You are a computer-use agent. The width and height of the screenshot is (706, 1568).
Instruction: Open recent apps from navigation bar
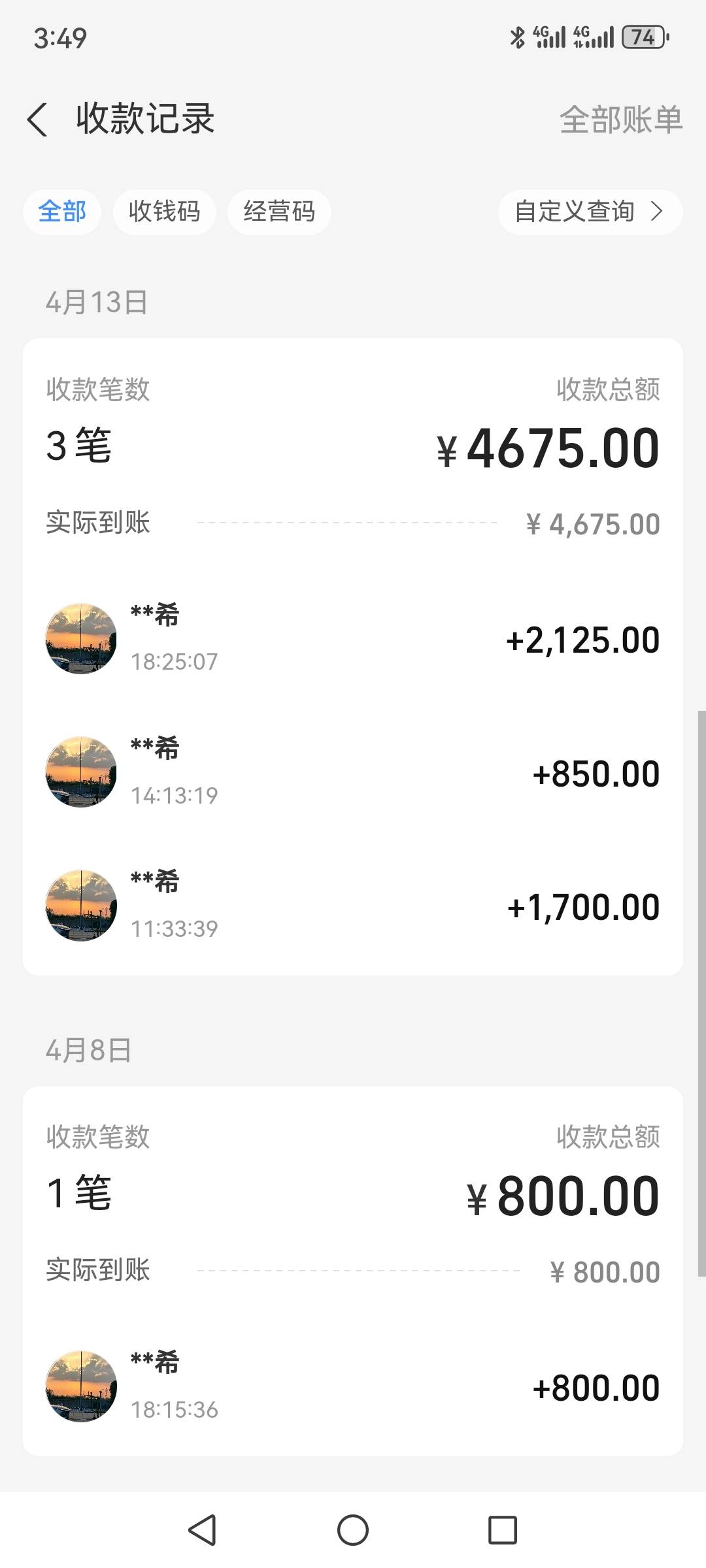pyautogui.click(x=502, y=1530)
